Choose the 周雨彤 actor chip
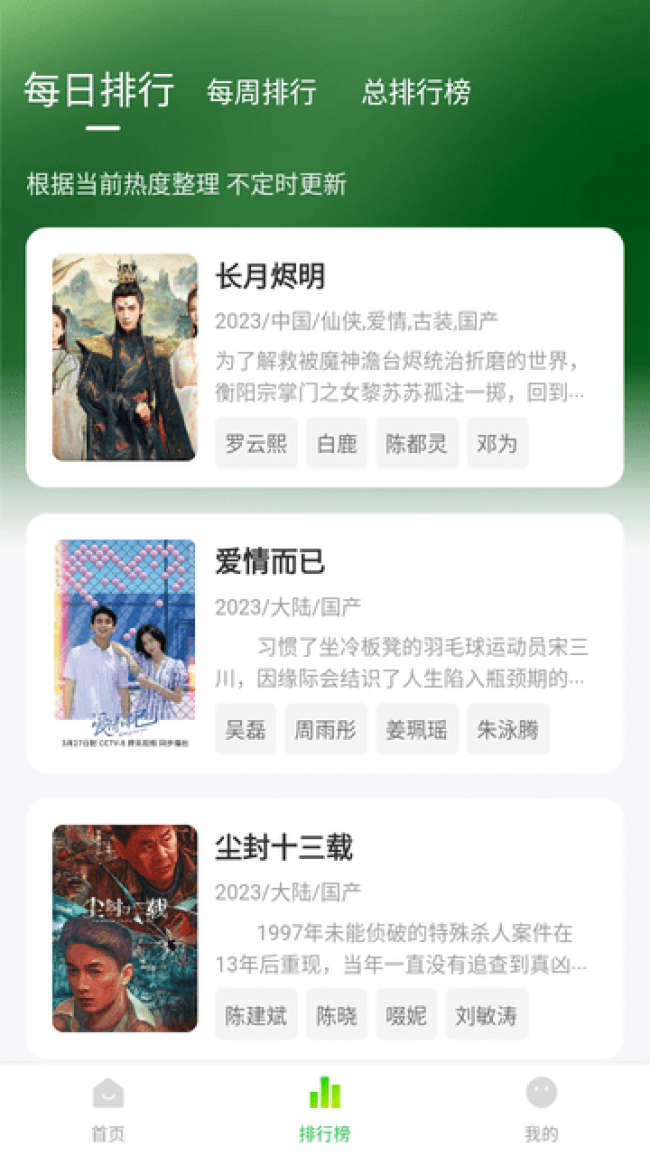650x1155 pixels. point(326,729)
